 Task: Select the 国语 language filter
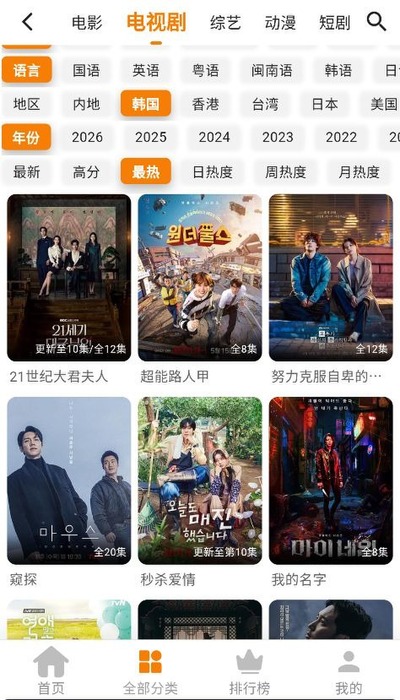(86, 71)
